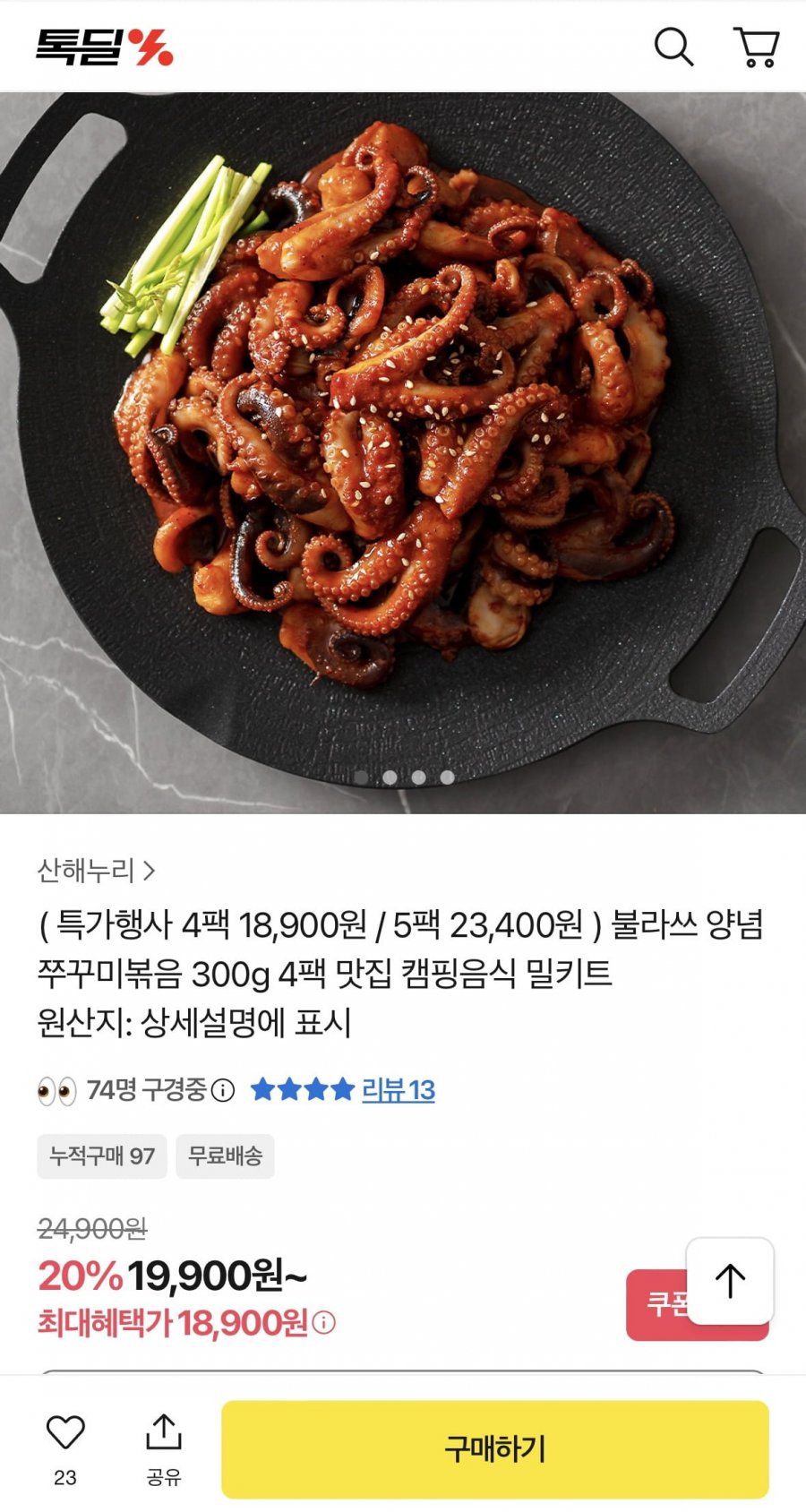This screenshot has width=806, height=1512.
Task: Open the shopping cart
Action: pos(756,47)
